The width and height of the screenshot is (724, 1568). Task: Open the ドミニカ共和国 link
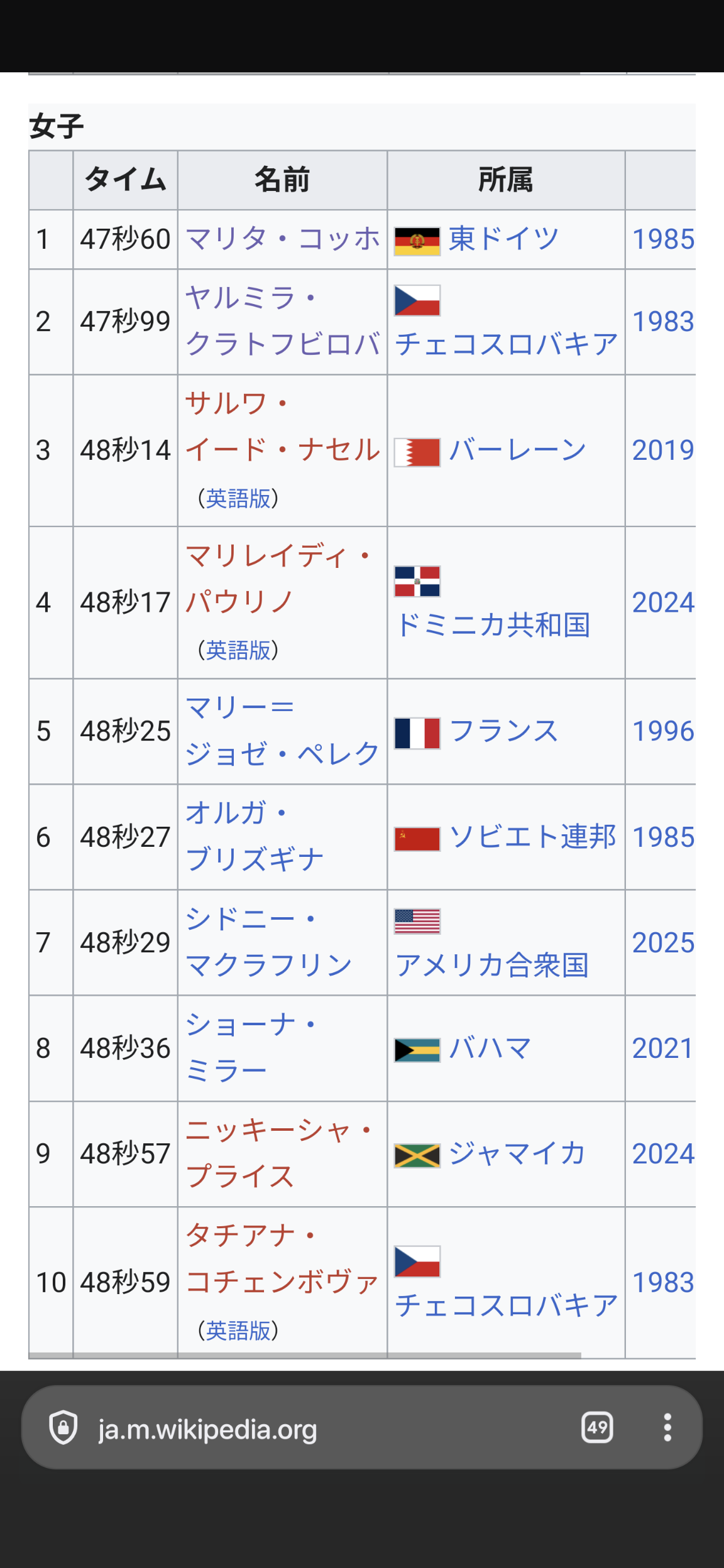pyautogui.click(x=493, y=625)
